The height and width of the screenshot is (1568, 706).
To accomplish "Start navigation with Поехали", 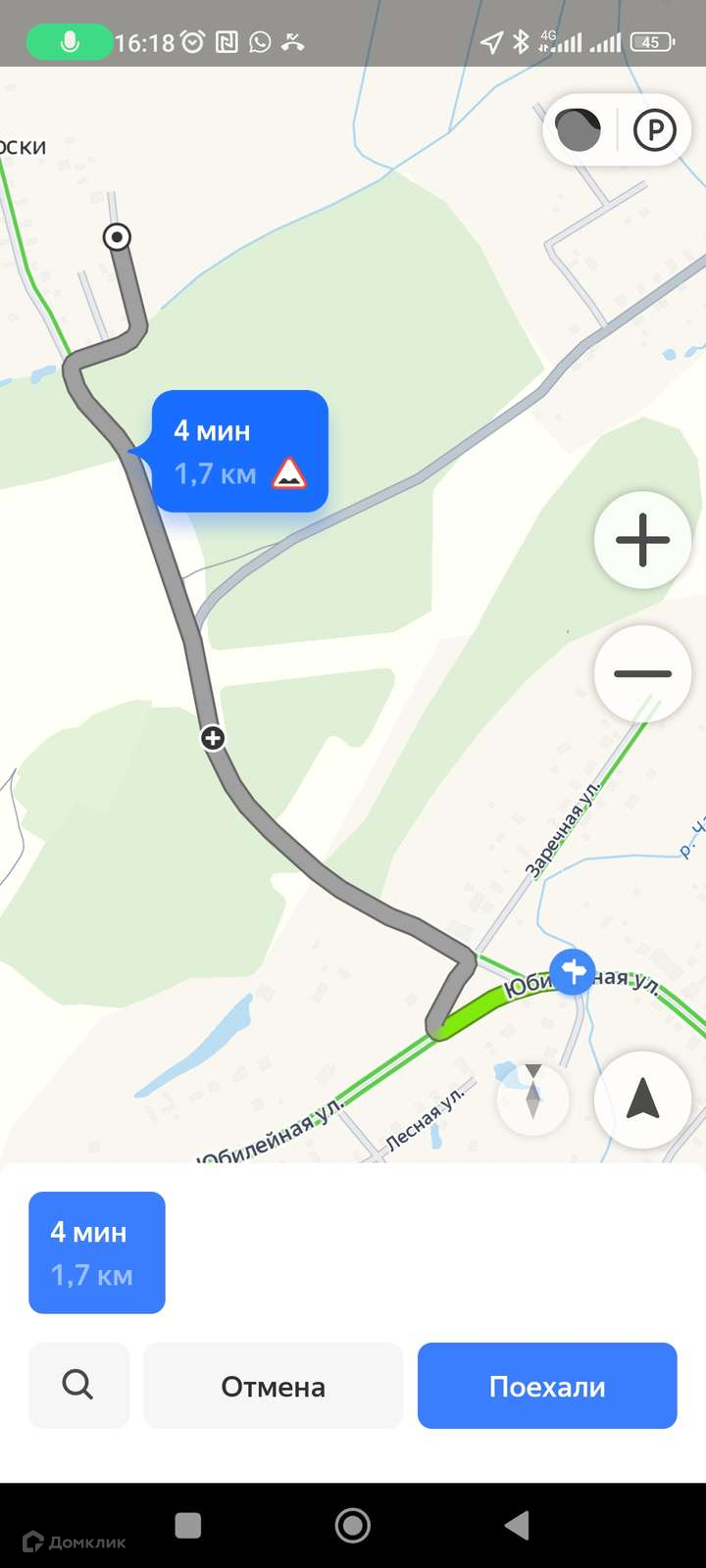I will pos(547,1386).
